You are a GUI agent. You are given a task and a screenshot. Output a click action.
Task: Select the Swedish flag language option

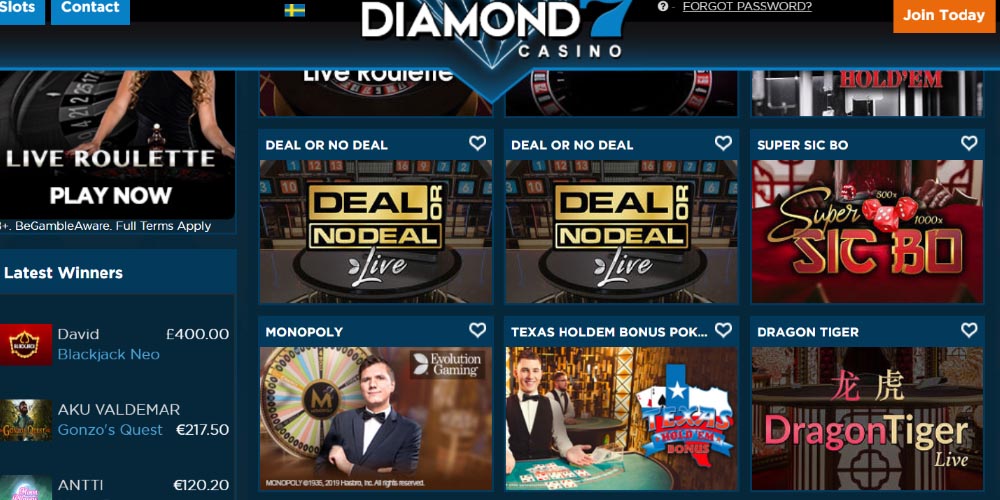295,10
